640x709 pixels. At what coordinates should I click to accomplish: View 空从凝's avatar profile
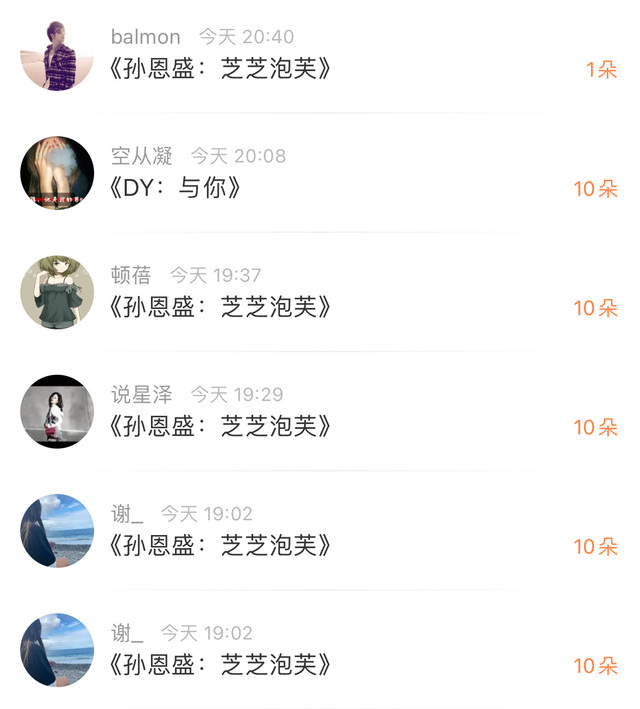coord(57,173)
